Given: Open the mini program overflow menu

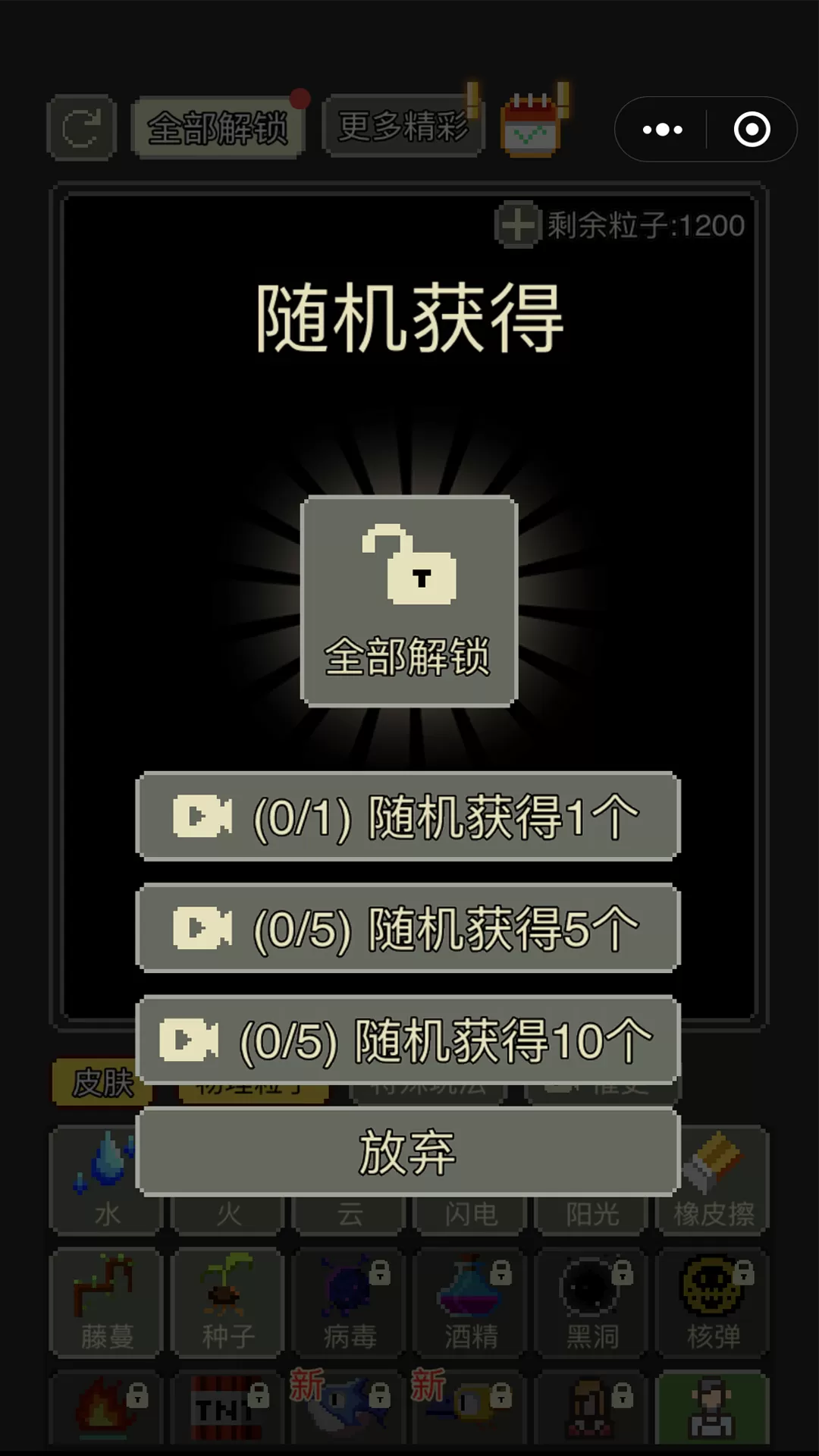Looking at the screenshot, I should click(662, 130).
